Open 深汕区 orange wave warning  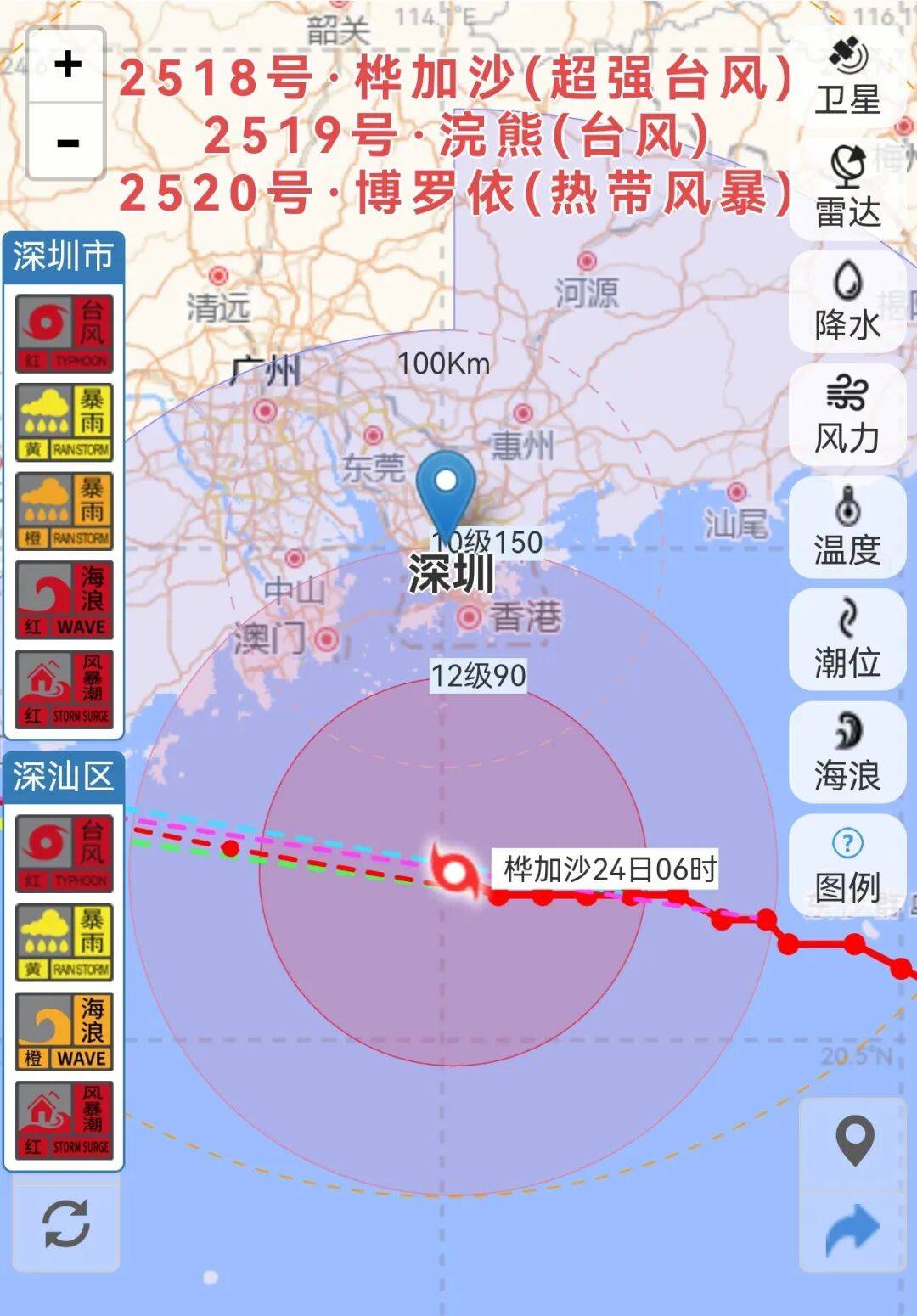[x=65, y=1031]
